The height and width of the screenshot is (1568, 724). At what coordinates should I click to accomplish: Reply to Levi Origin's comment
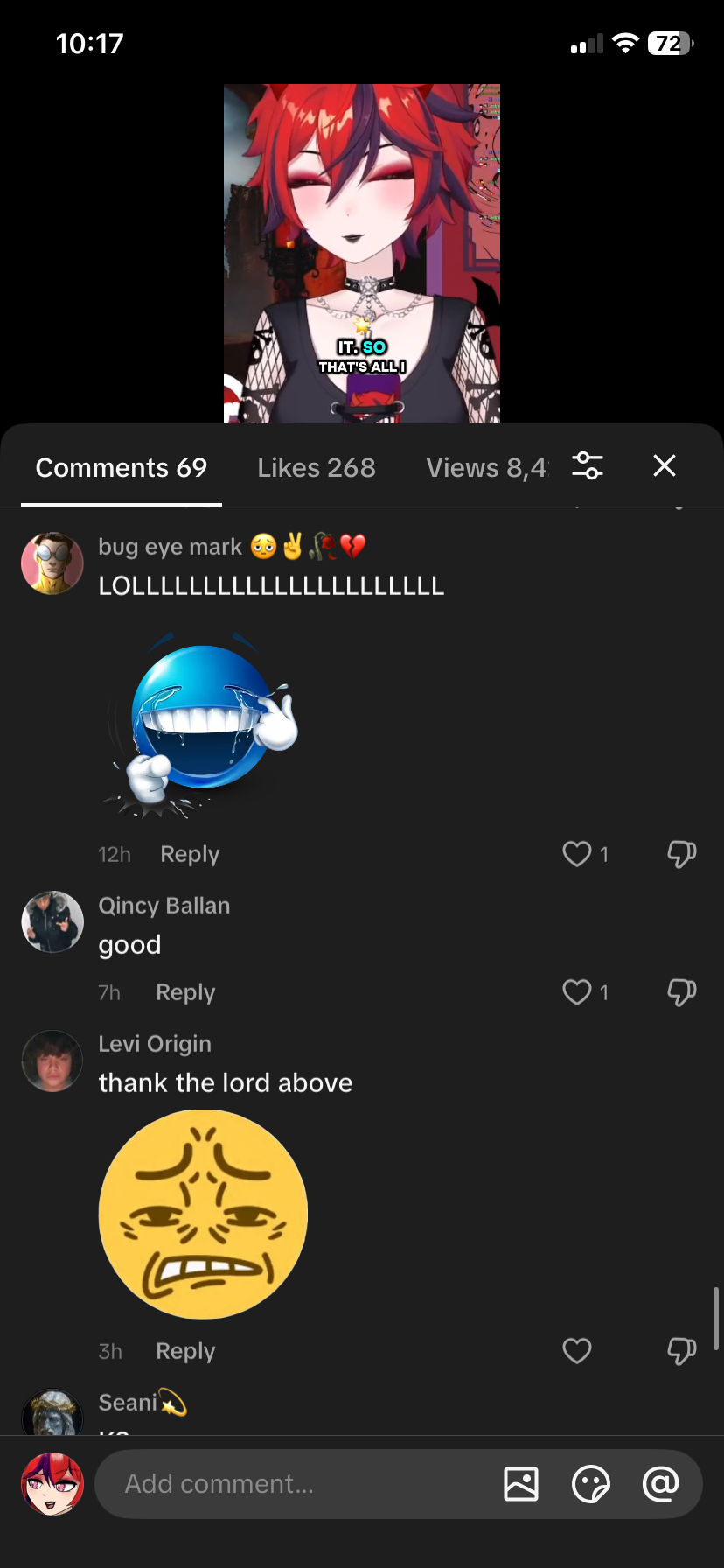coord(185,1351)
